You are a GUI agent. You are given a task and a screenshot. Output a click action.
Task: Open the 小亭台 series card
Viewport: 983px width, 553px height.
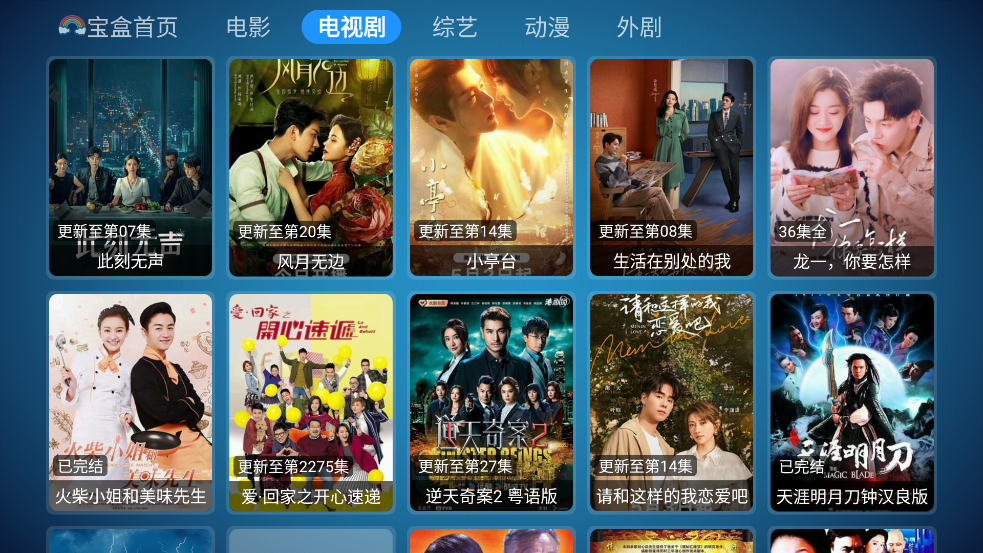[x=491, y=167]
